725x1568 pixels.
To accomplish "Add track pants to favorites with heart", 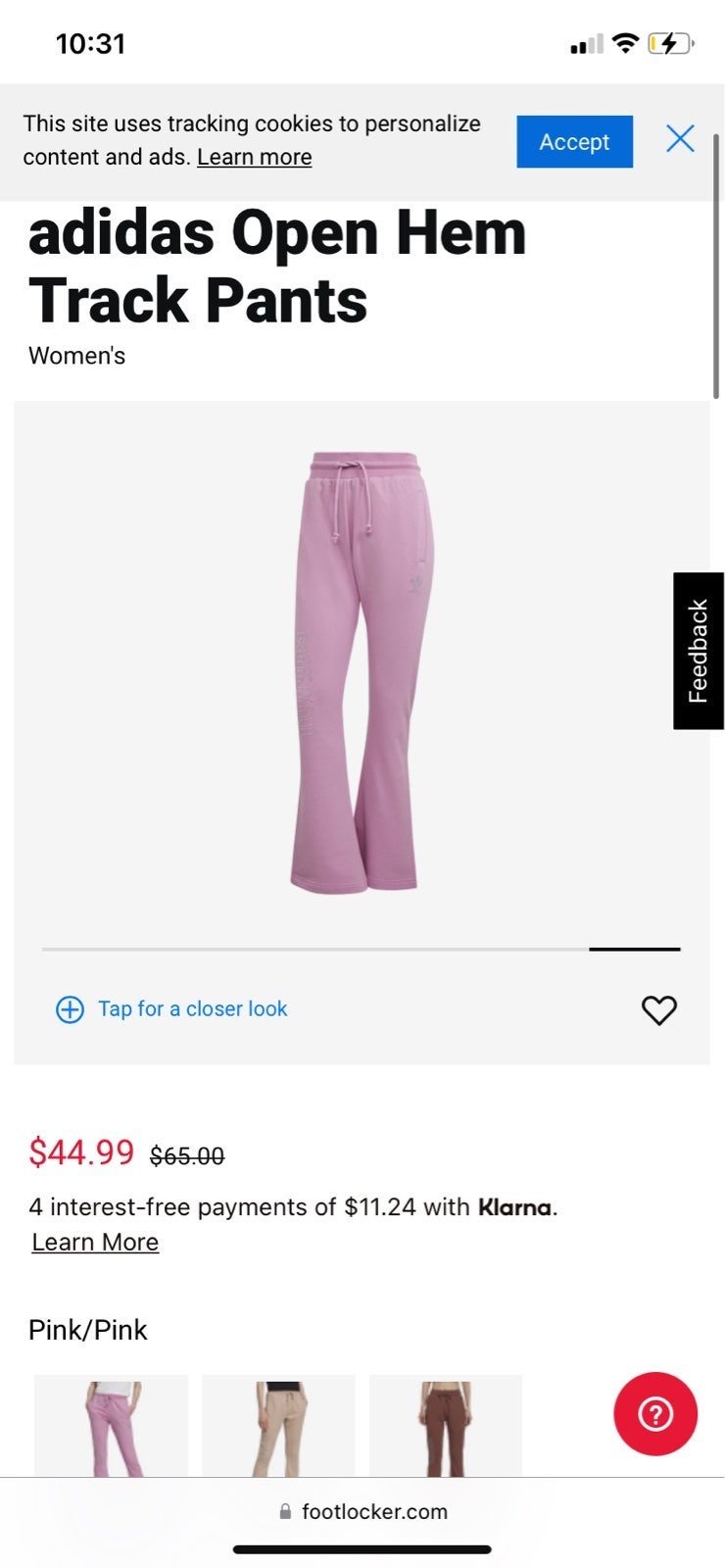I will click(659, 1009).
